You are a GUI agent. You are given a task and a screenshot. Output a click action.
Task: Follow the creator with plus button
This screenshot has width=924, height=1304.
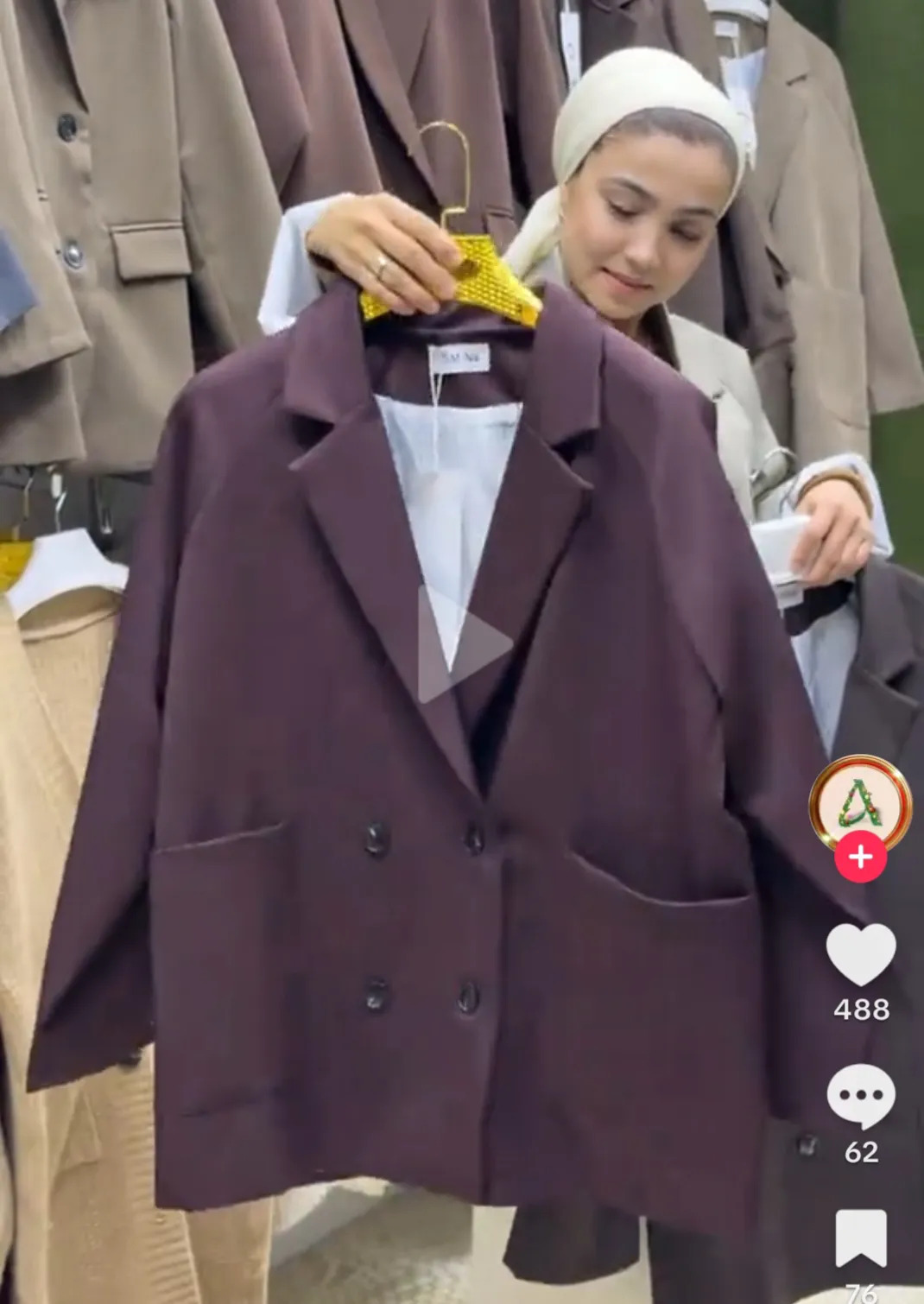(860, 858)
